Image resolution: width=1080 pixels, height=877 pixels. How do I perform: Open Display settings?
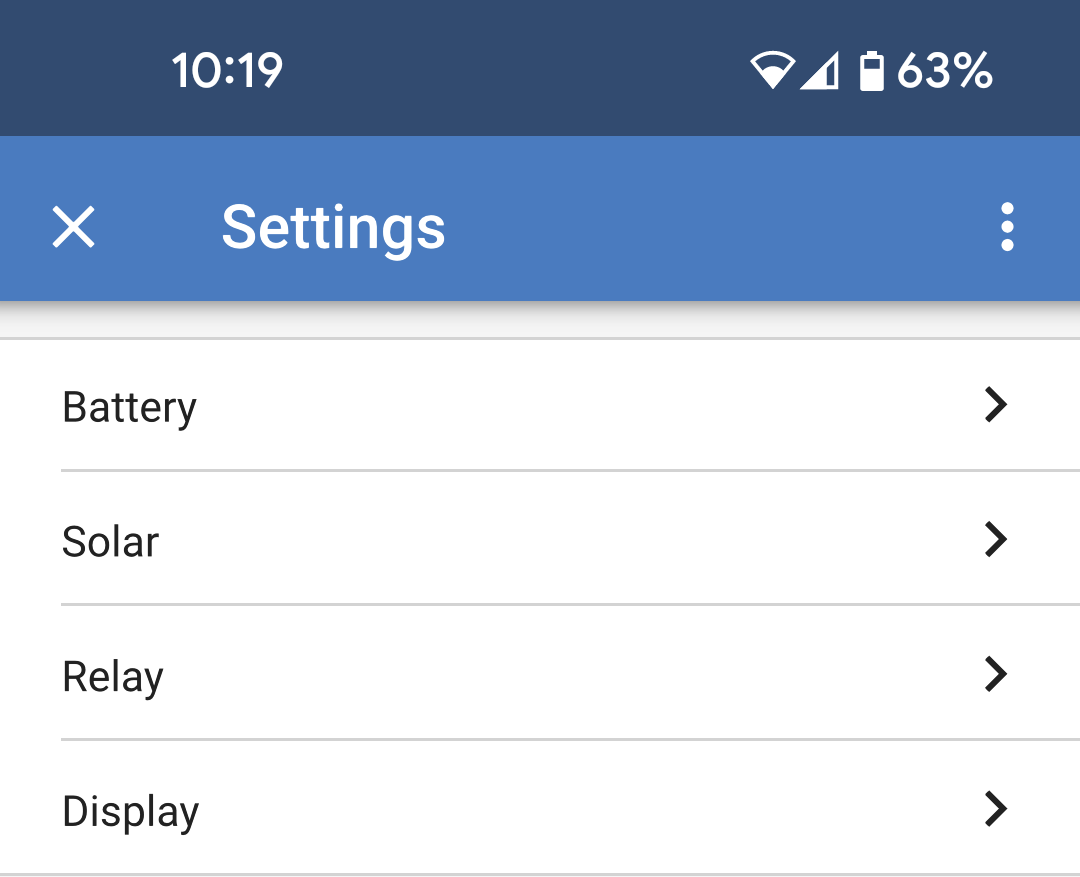540,810
